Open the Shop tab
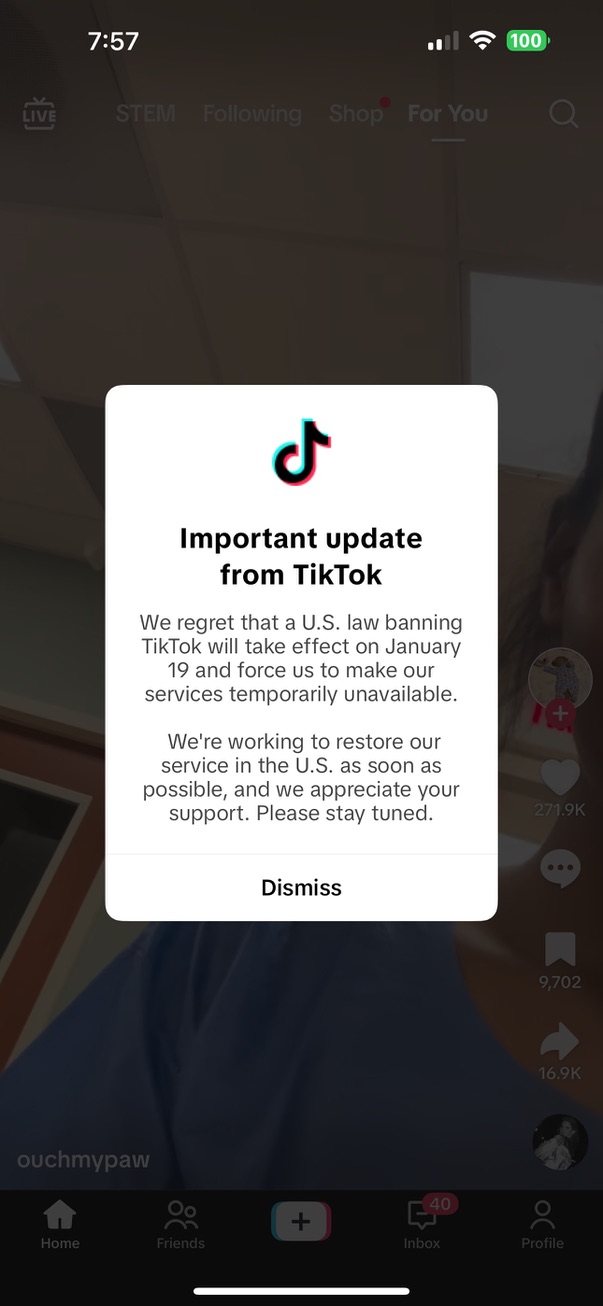Viewport: 603px width, 1306px height. click(x=356, y=114)
